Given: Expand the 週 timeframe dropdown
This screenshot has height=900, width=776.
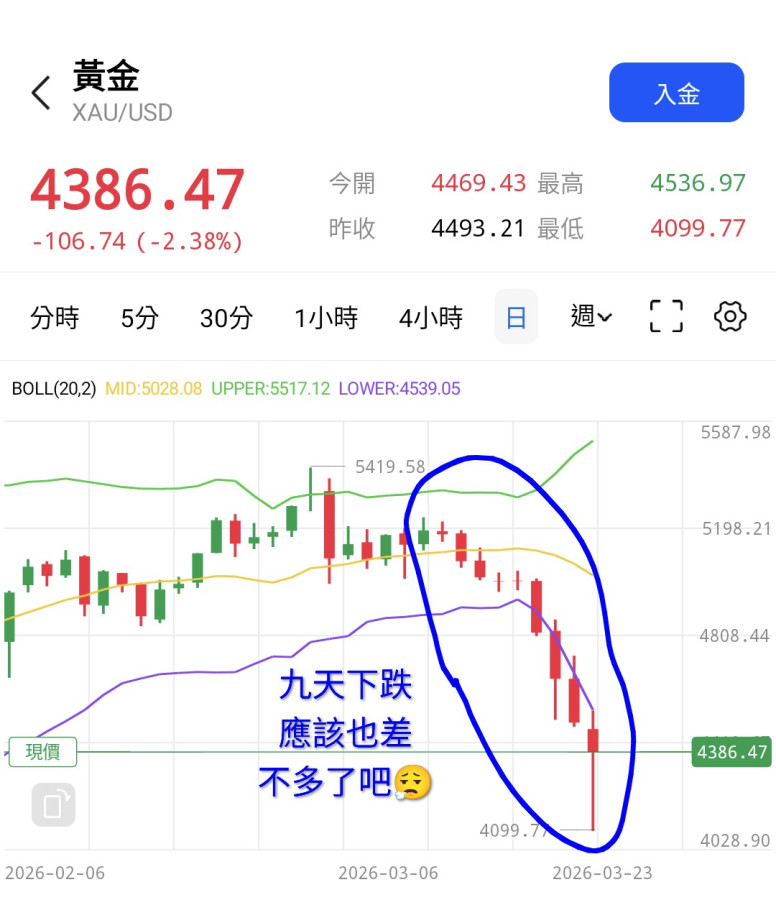Looking at the screenshot, I should [x=591, y=317].
